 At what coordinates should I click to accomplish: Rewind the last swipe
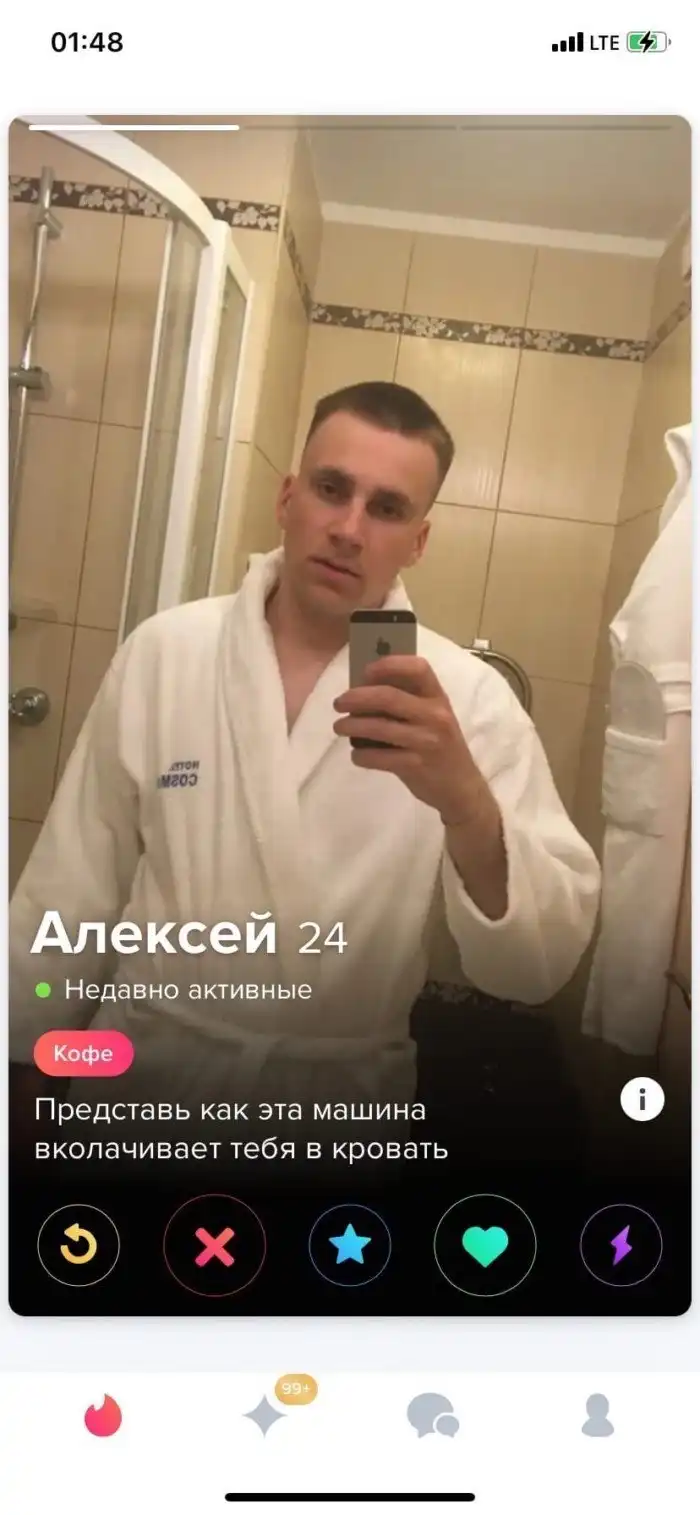[x=78, y=1245]
